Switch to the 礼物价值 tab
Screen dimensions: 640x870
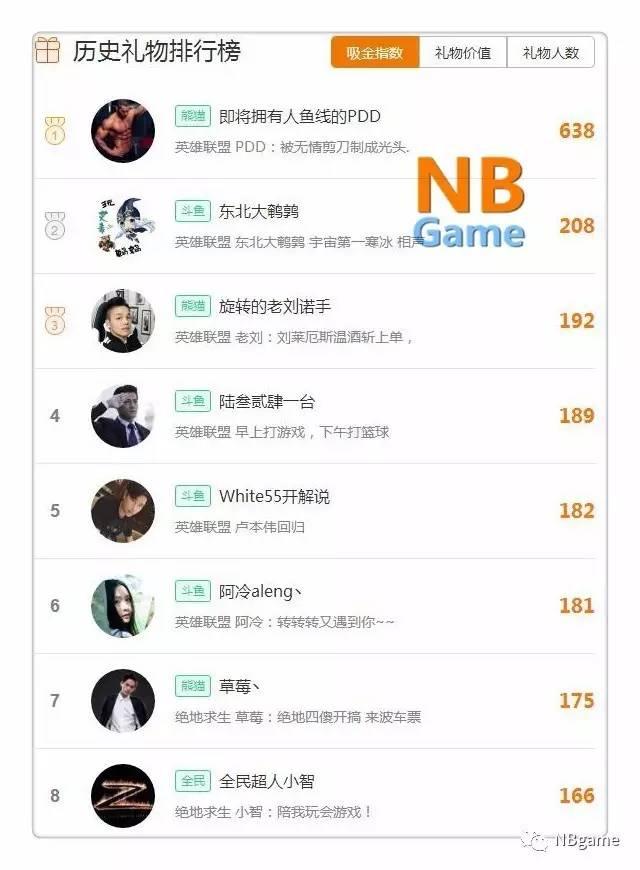coord(463,53)
